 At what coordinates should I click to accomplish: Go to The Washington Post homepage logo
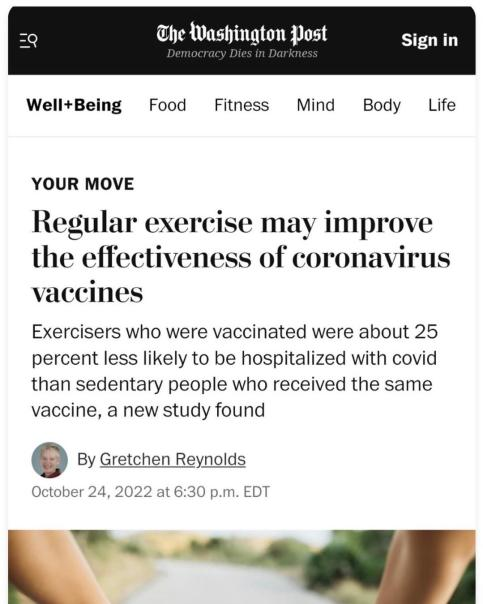pyautogui.click(x=242, y=33)
